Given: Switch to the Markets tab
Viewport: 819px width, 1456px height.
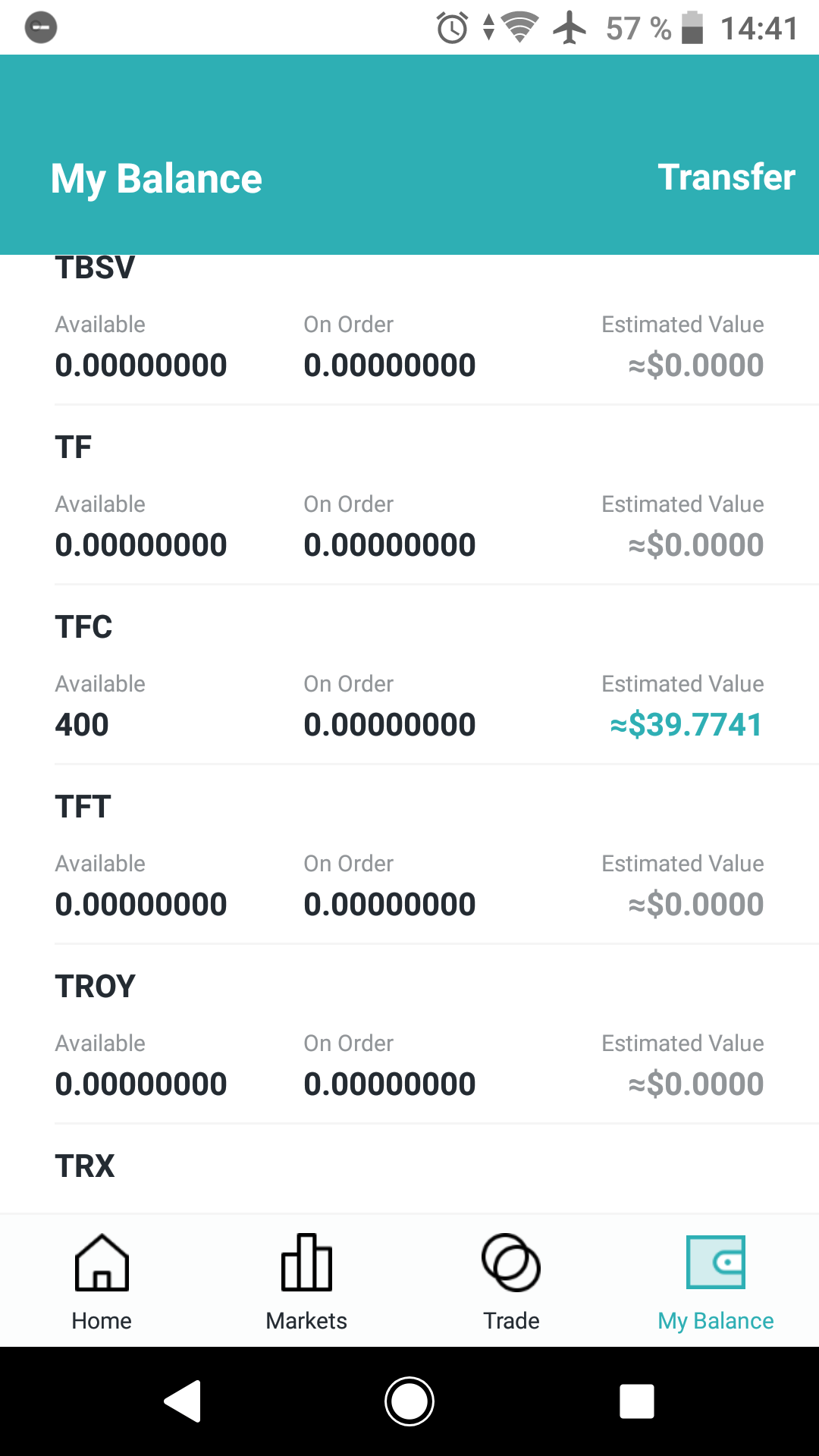Looking at the screenshot, I should [306, 1282].
